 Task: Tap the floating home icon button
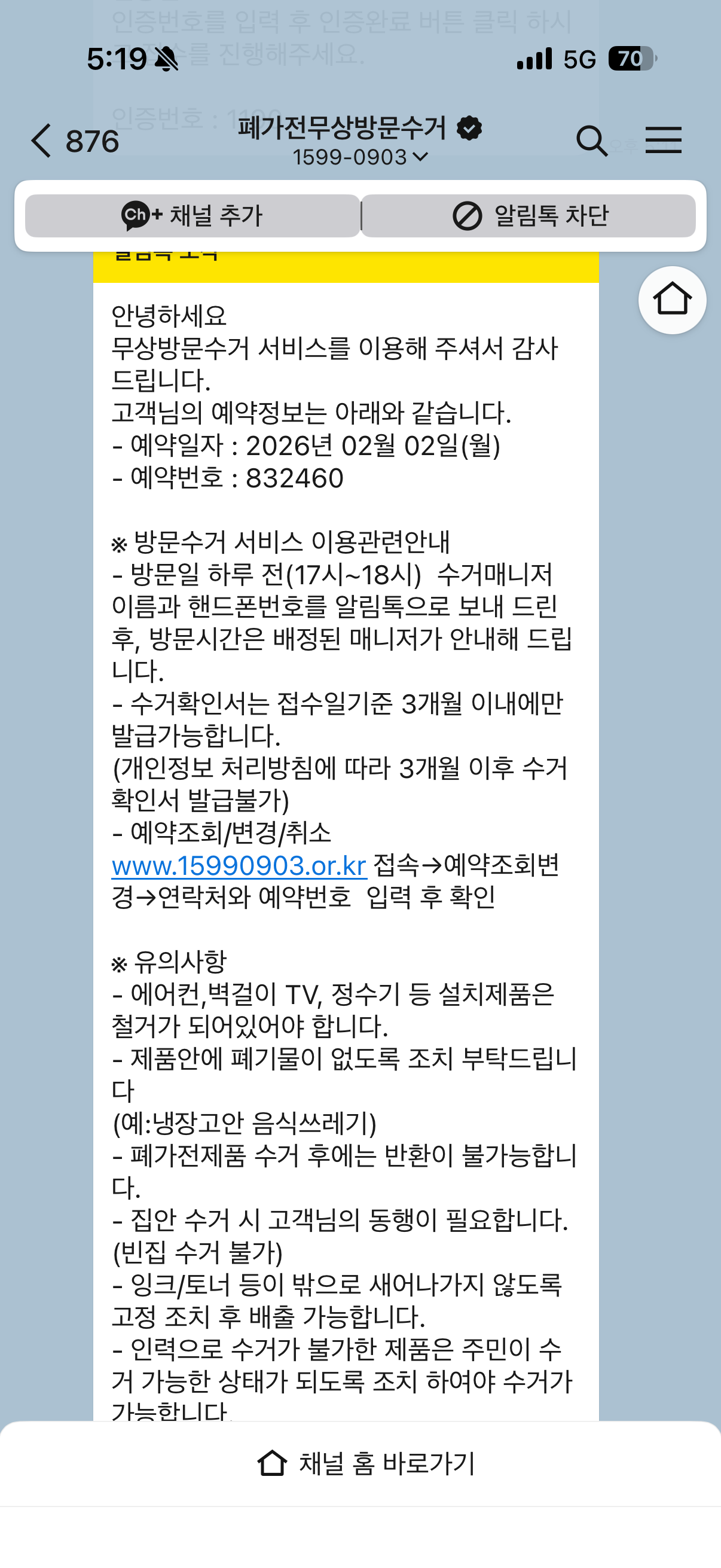click(x=672, y=300)
